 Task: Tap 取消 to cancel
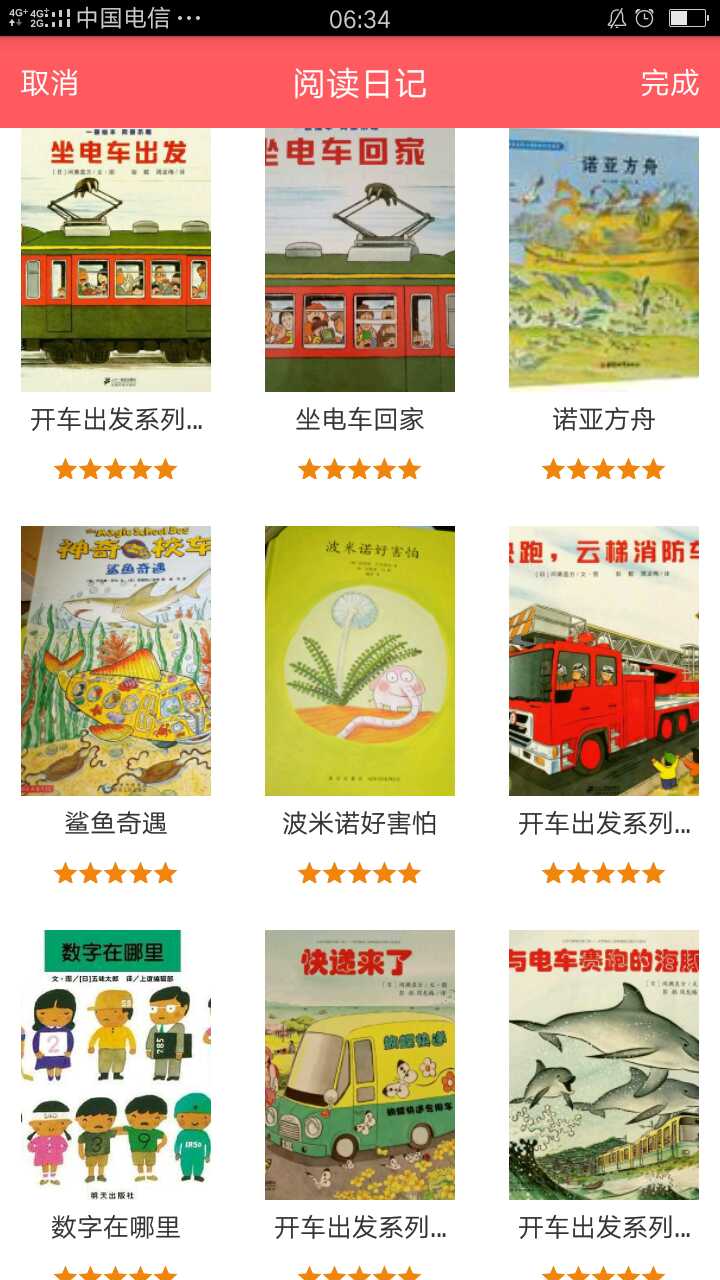(49, 83)
